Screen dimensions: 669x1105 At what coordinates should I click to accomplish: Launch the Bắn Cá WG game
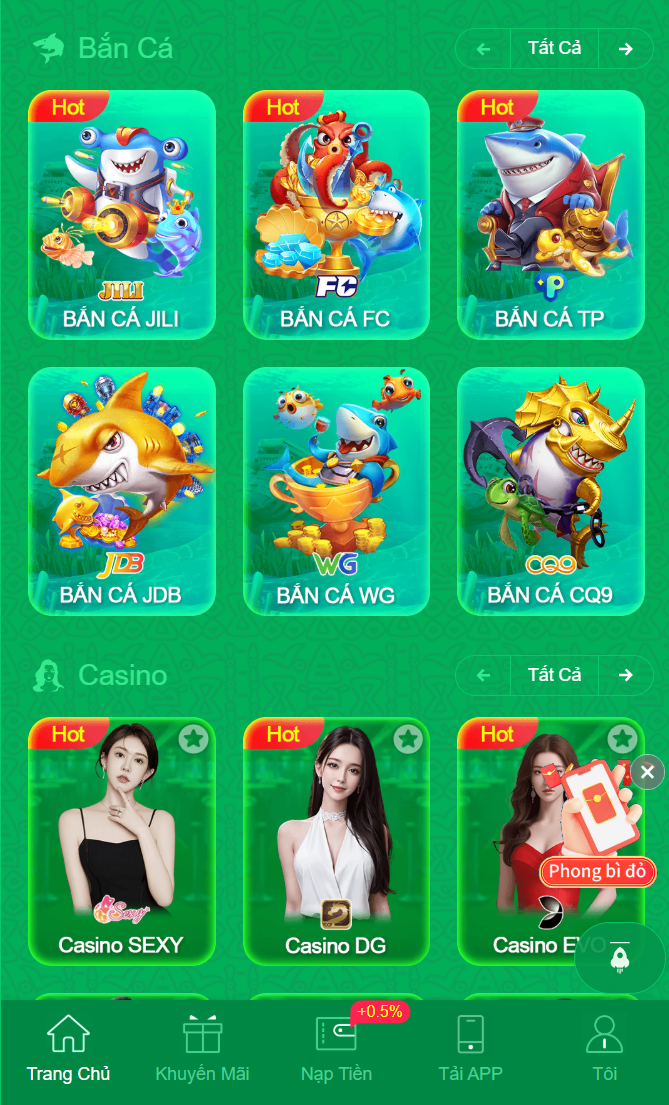[x=336, y=491]
